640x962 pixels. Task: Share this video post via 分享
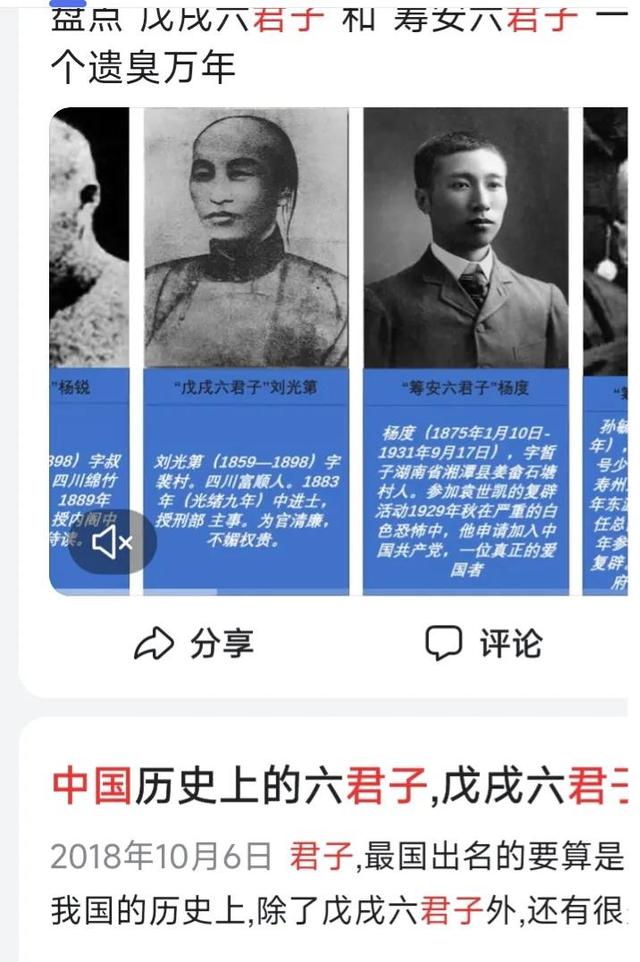194,643
